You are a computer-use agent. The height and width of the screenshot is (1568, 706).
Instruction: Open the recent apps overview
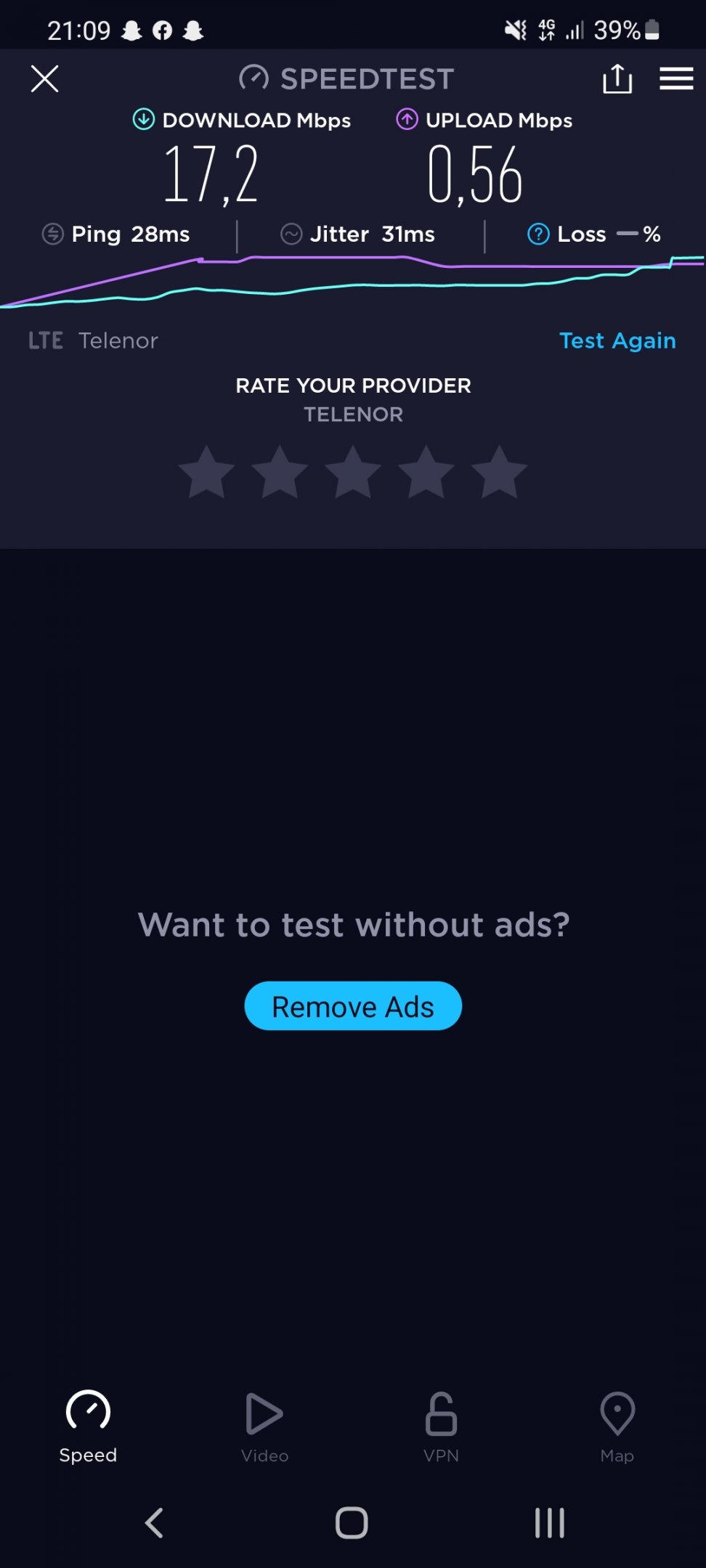(550, 1523)
